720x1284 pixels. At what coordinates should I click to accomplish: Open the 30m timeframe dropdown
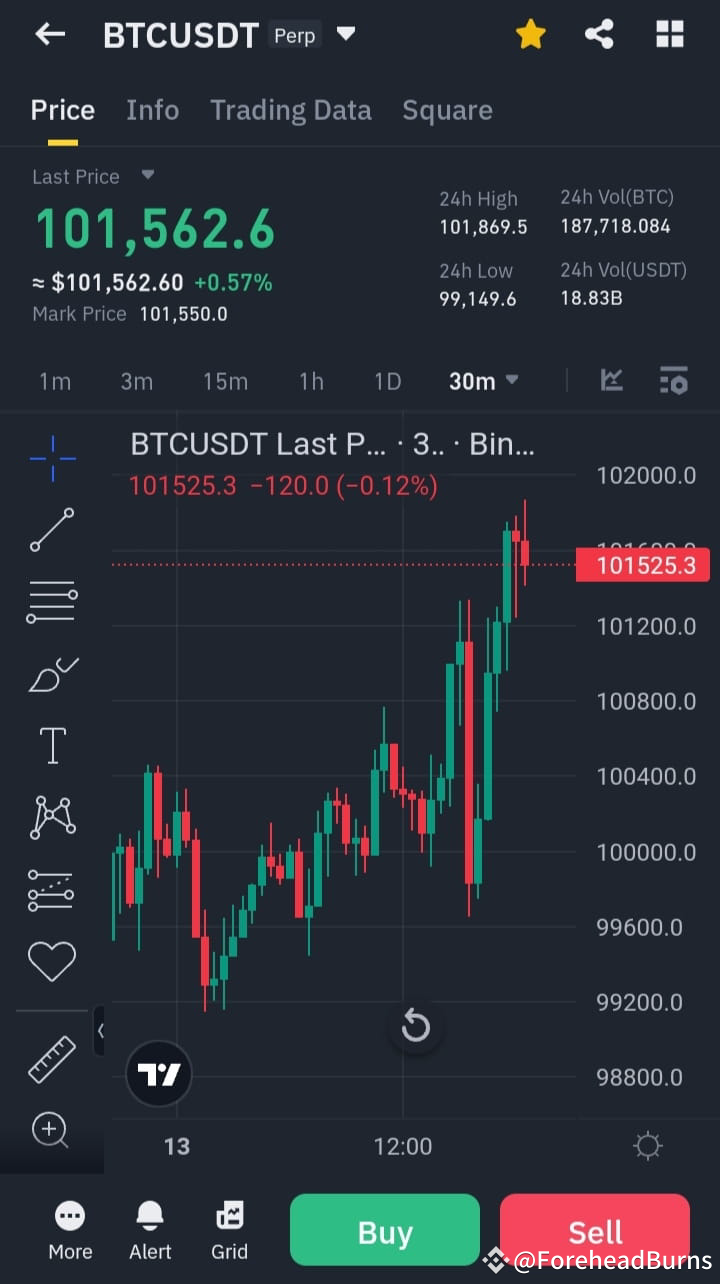[483, 381]
